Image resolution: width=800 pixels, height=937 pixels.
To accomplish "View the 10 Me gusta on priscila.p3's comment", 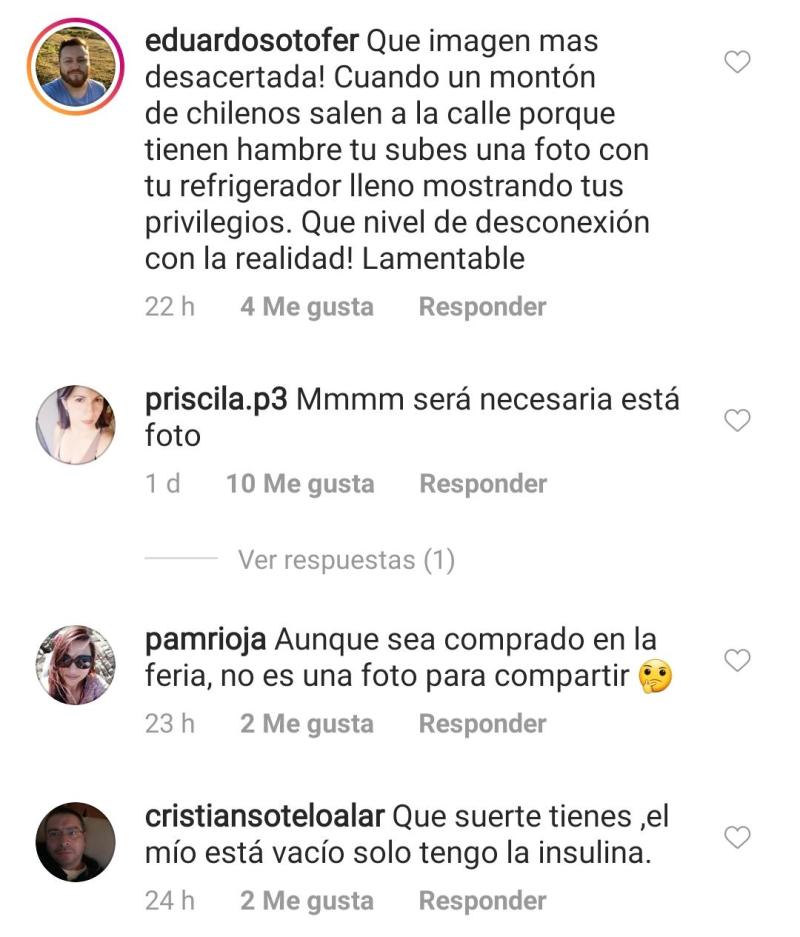I will [300, 484].
